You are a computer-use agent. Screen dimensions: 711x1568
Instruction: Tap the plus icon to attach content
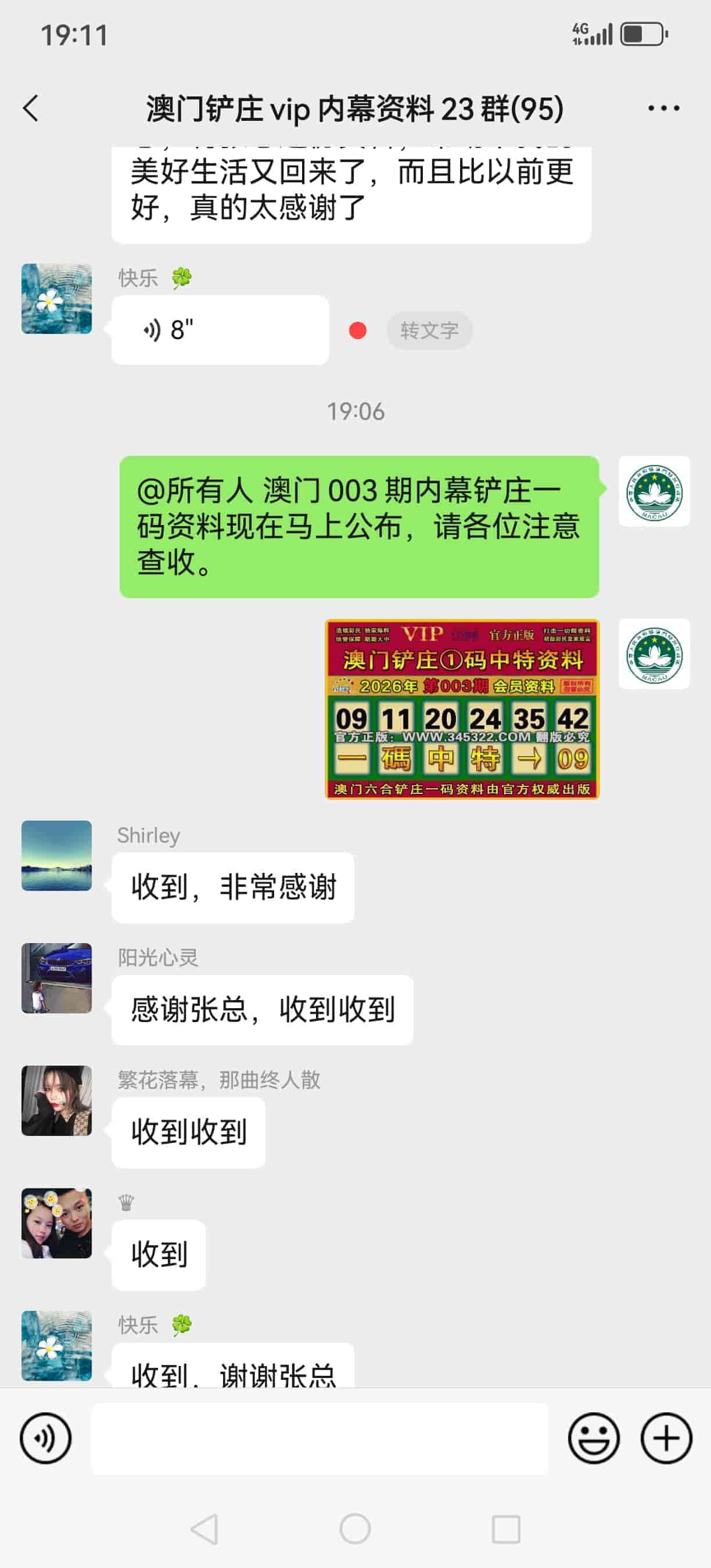coord(663,1438)
